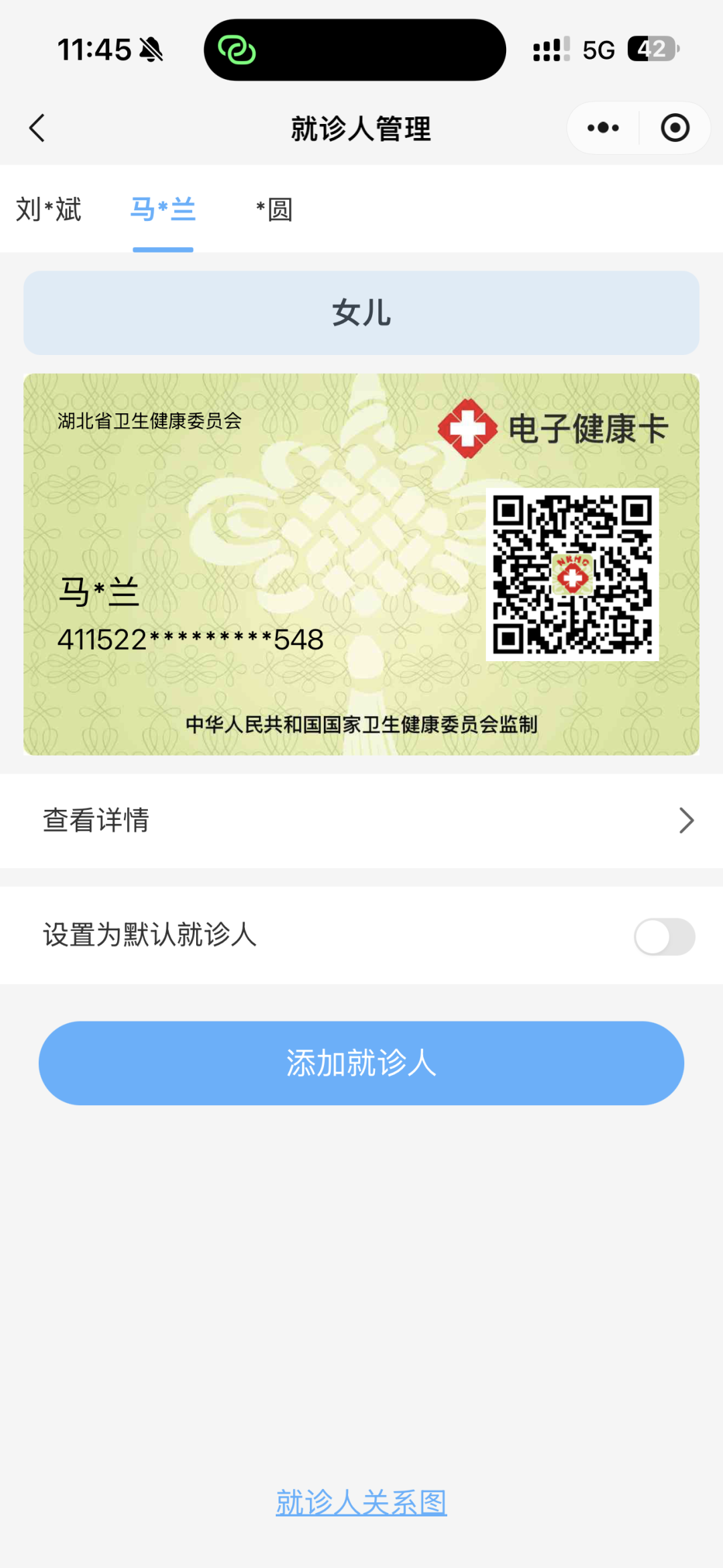Open 查看详情 for this patient

tap(361, 821)
